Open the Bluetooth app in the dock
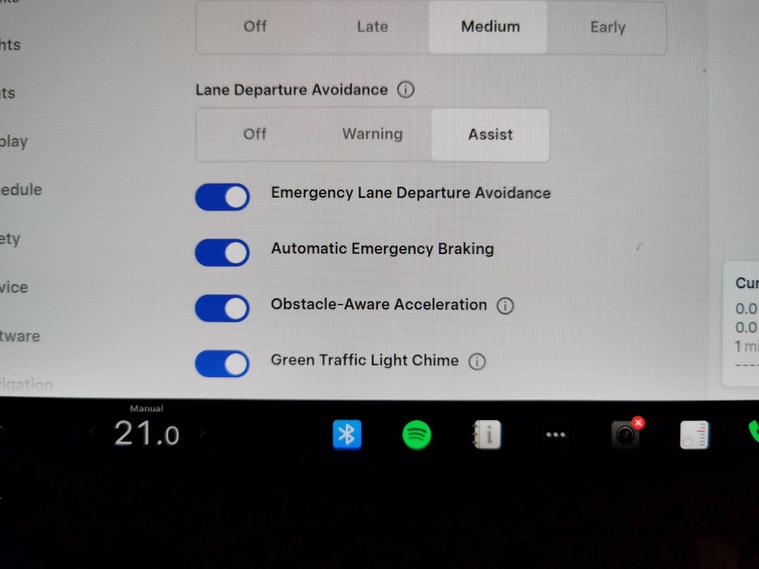Image resolution: width=759 pixels, height=569 pixels. (x=347, y=434)
